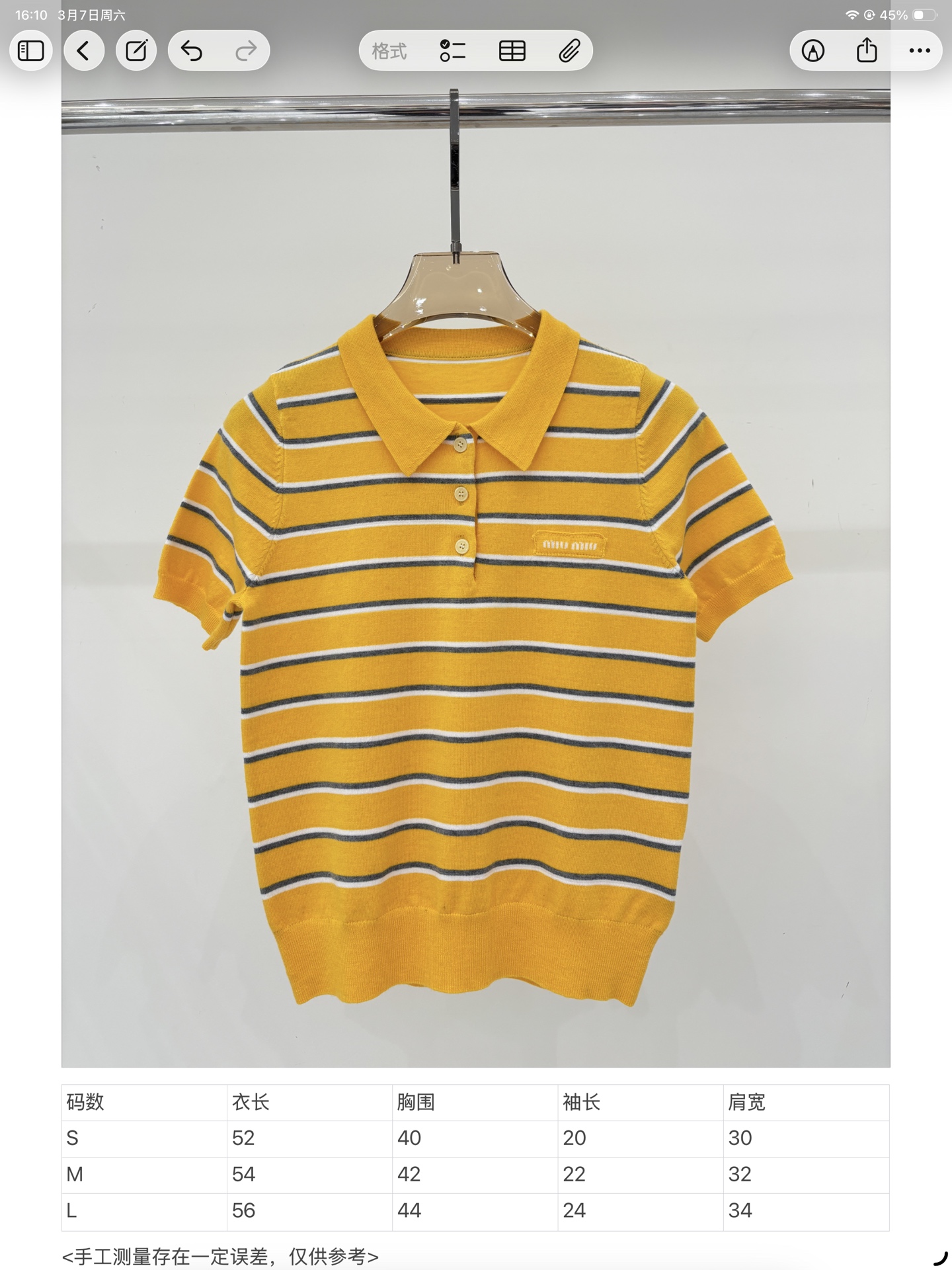The width and height of the screenshot is (952, 1270).
Task: Toggle the notes sidebar panel
Action: [30, 51]
